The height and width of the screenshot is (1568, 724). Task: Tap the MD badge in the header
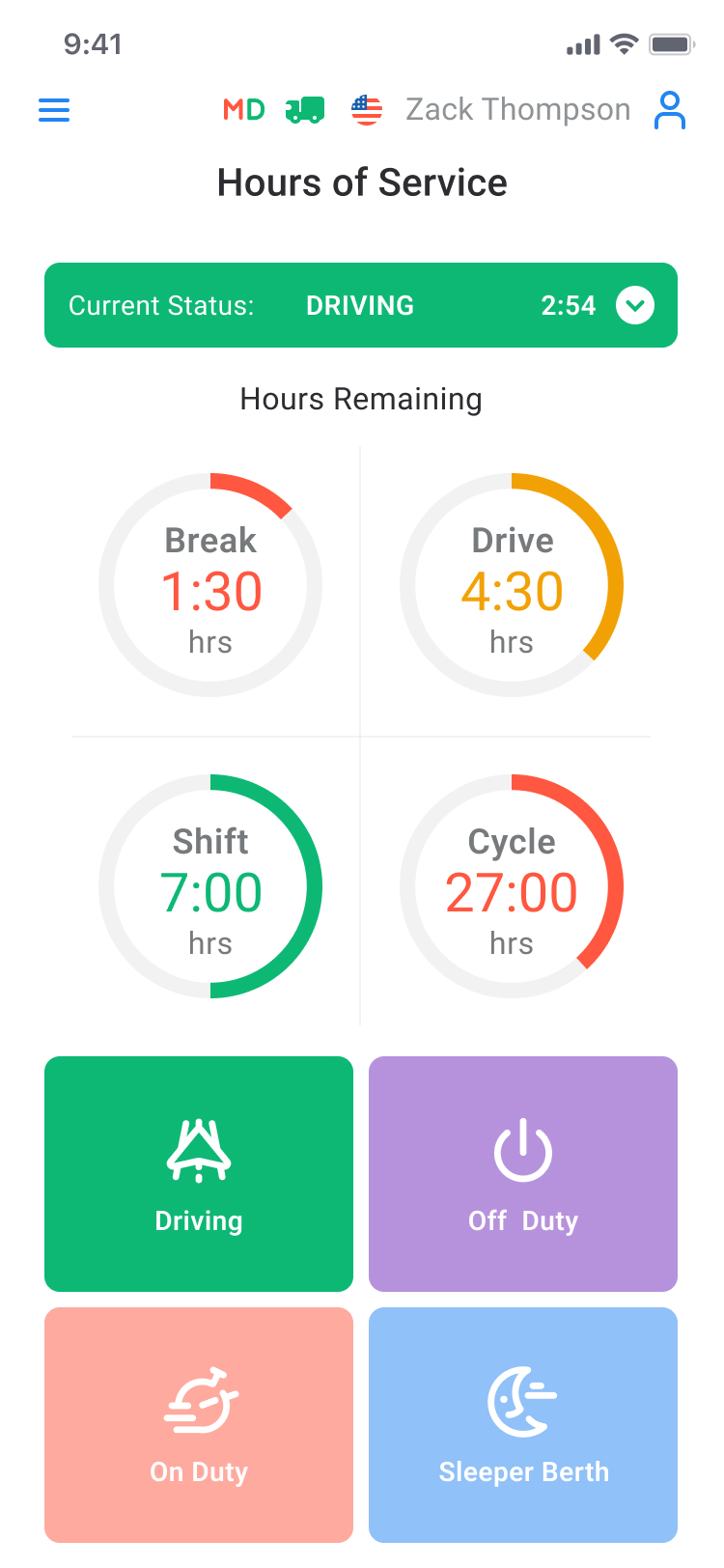pos(243,110)
